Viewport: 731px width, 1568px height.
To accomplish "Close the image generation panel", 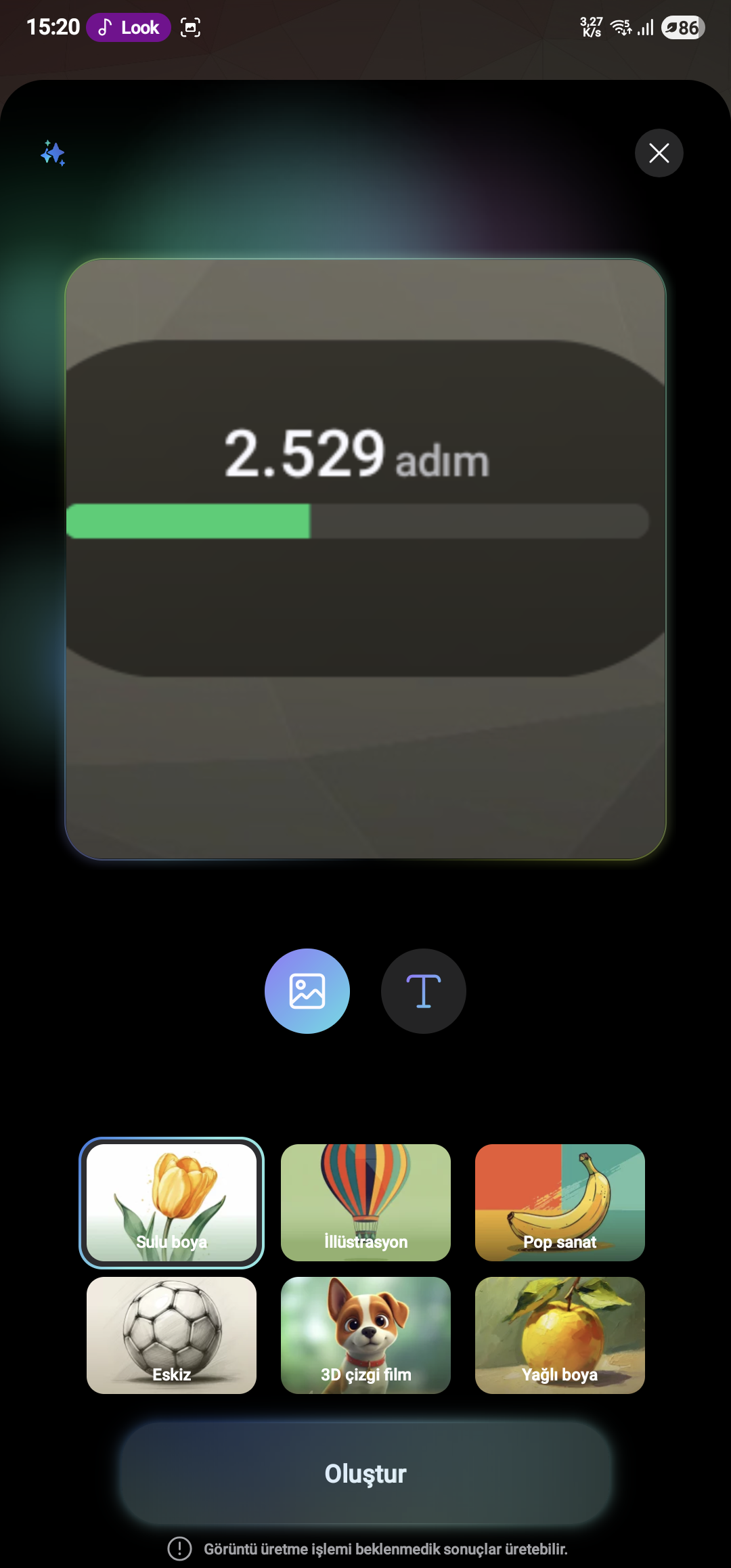I will click(659, 153).
